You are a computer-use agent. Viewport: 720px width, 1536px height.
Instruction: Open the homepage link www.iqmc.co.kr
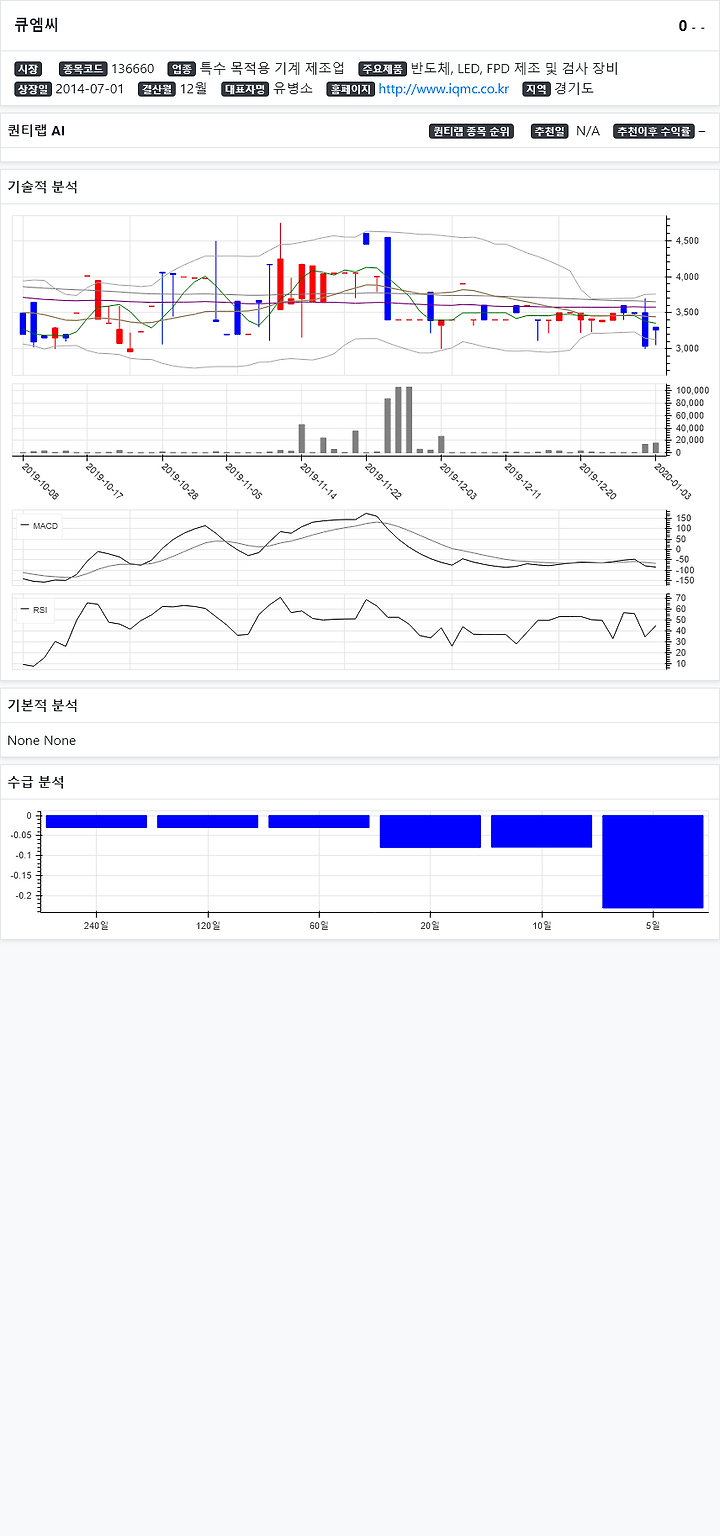(x=444, y=89)
